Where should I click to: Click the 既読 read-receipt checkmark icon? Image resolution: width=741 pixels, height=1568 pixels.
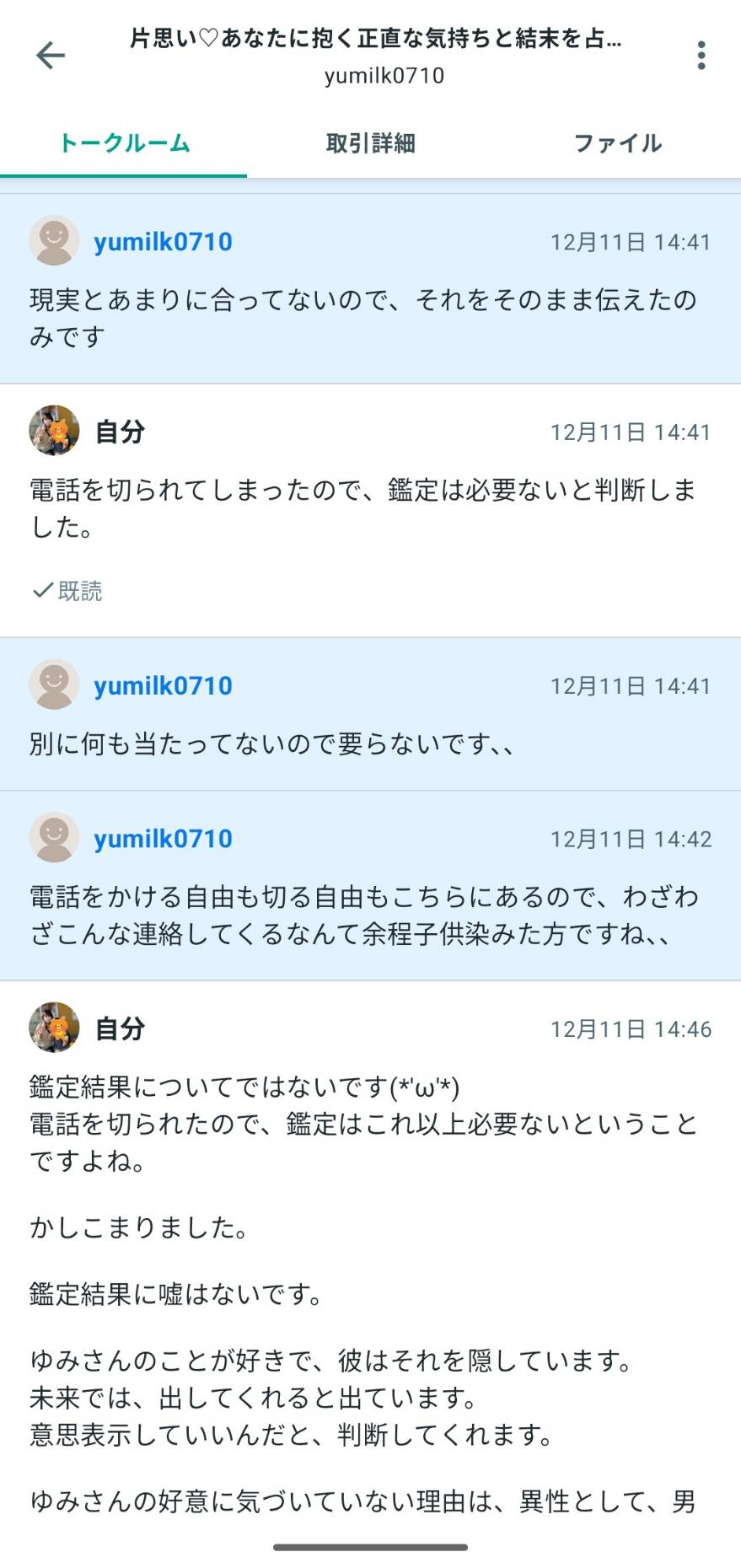[40, 592]
